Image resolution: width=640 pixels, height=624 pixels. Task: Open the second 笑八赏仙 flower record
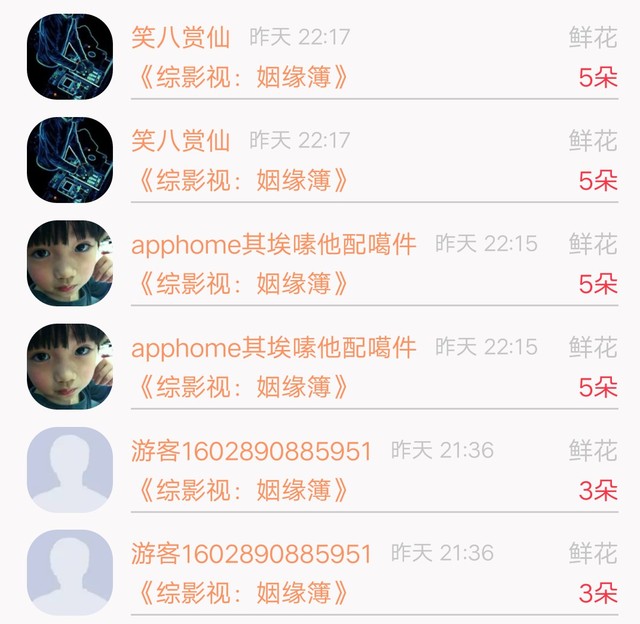[320, 160]
